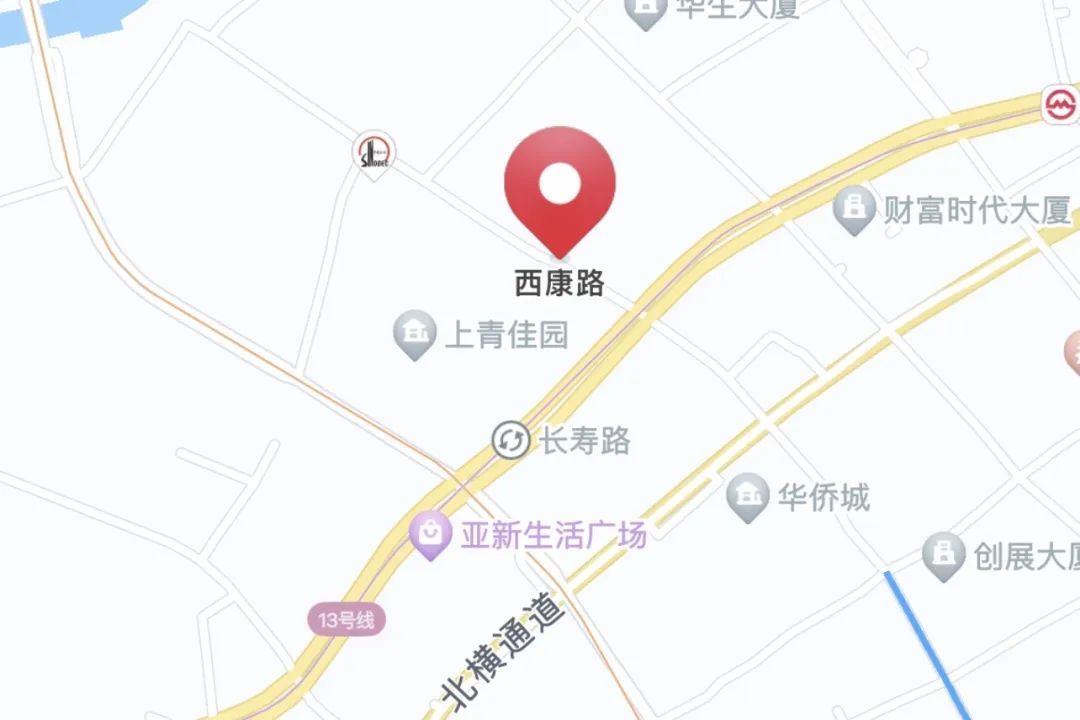Open the 长寿路 station marker

coord(511,439)
